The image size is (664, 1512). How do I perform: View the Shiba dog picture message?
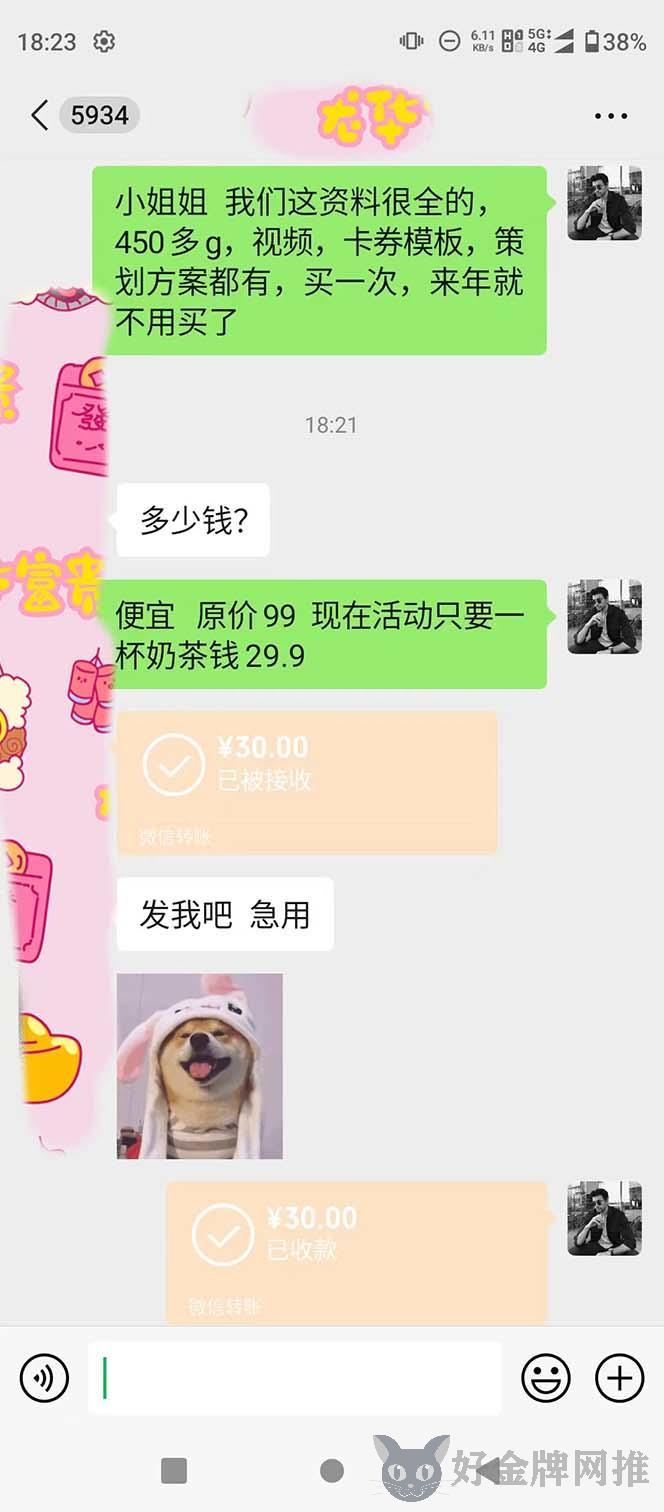point(200,1066)
